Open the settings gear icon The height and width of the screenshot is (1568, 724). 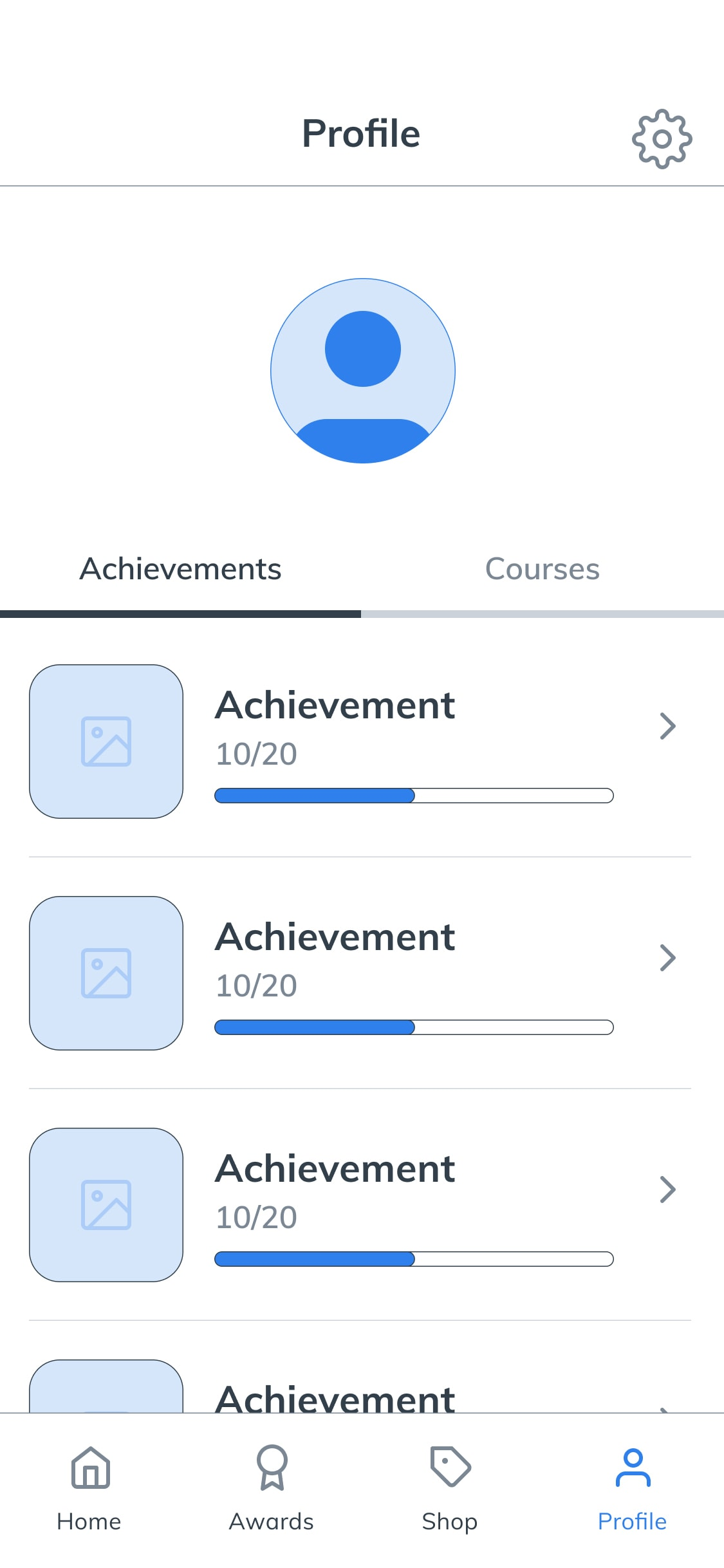coord(662,138)
